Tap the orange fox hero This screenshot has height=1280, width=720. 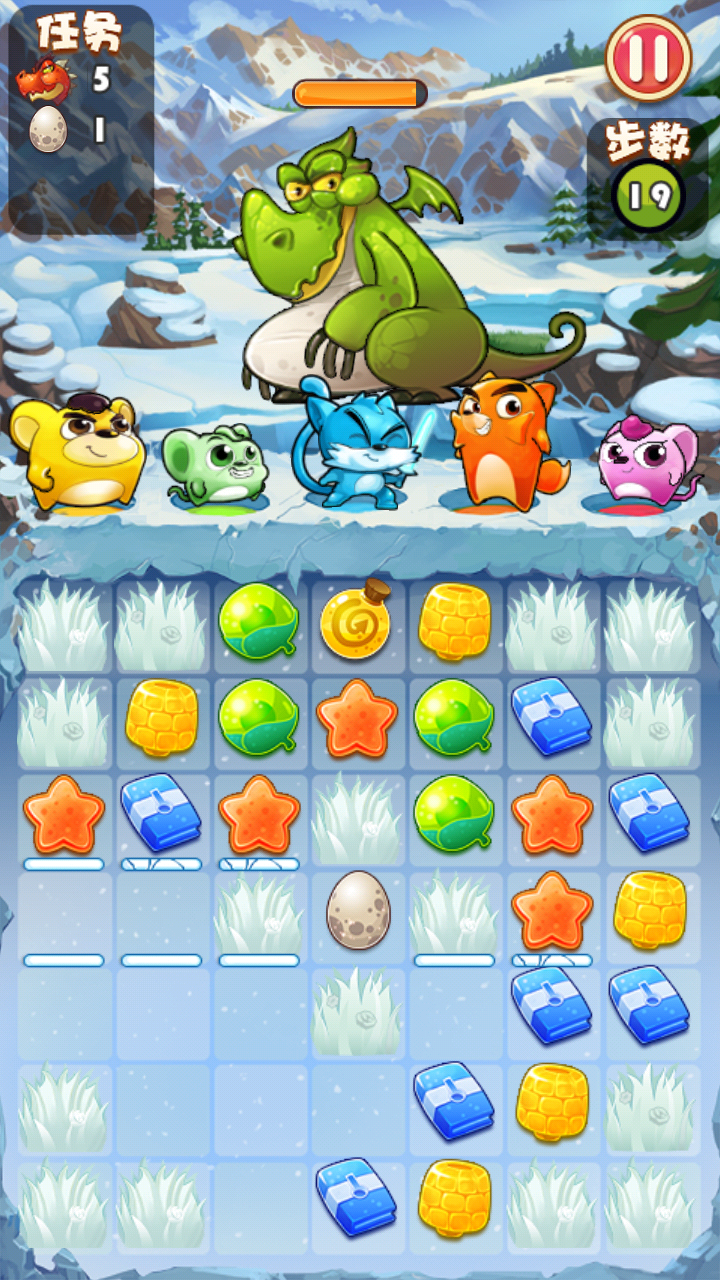505,440
